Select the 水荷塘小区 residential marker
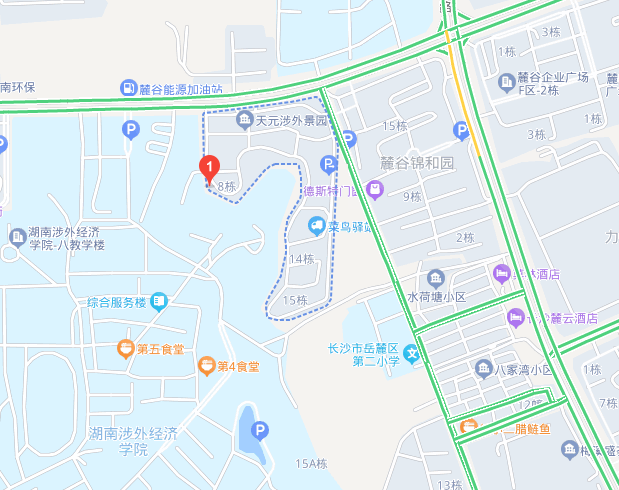Screen dimensions: 619x490 435,278
